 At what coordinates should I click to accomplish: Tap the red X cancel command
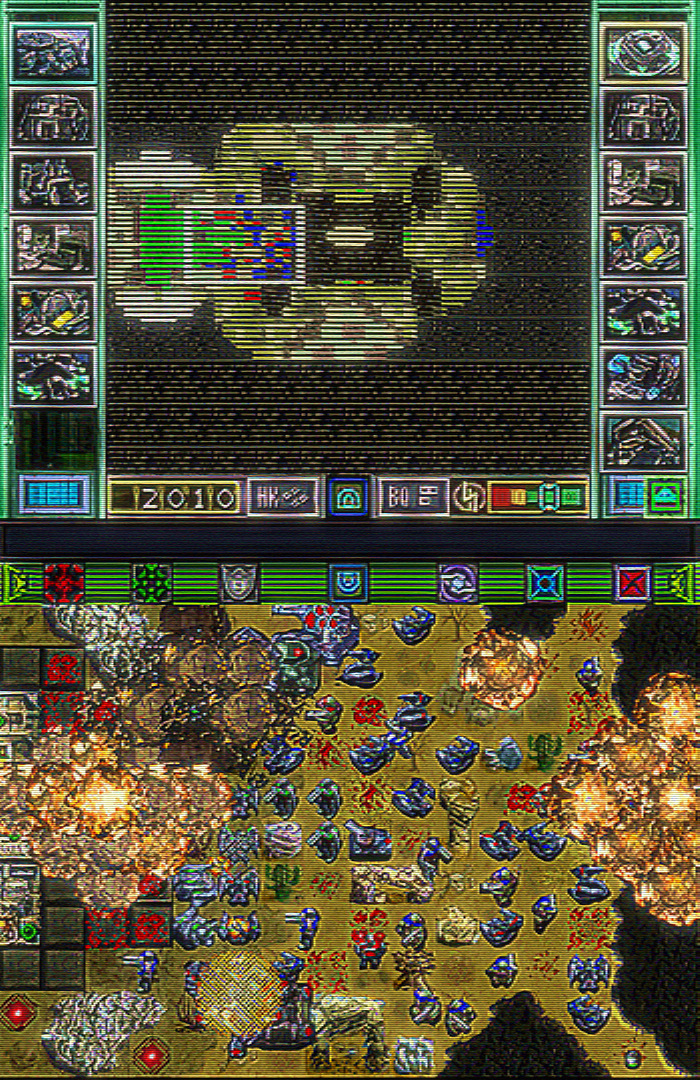pyautogui.click(x=632, y=582)
